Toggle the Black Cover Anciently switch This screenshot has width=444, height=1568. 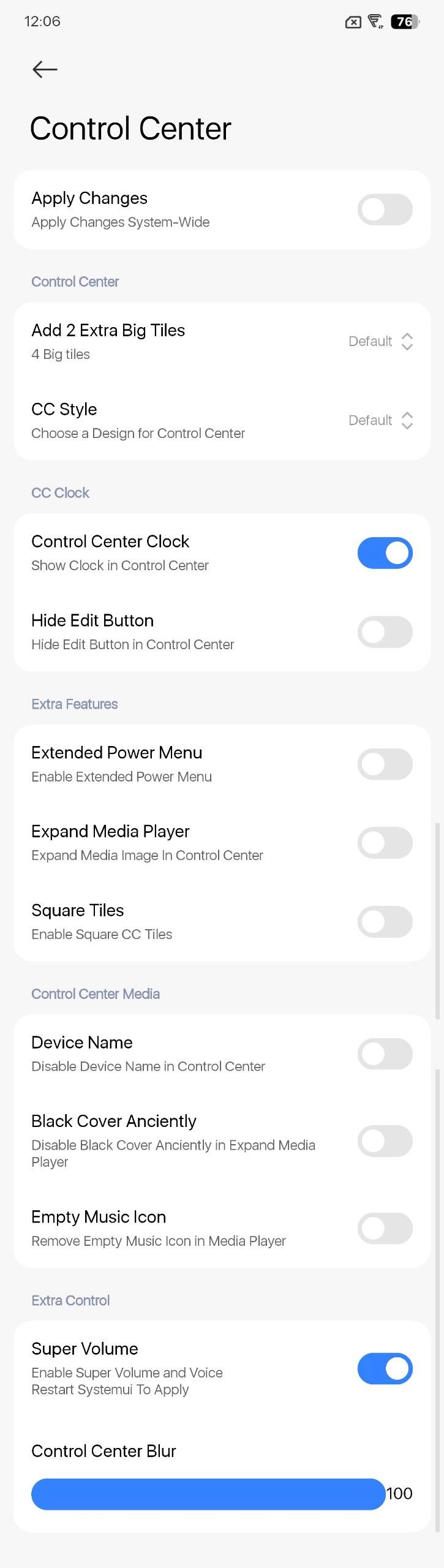click(x=385, y=1140)
